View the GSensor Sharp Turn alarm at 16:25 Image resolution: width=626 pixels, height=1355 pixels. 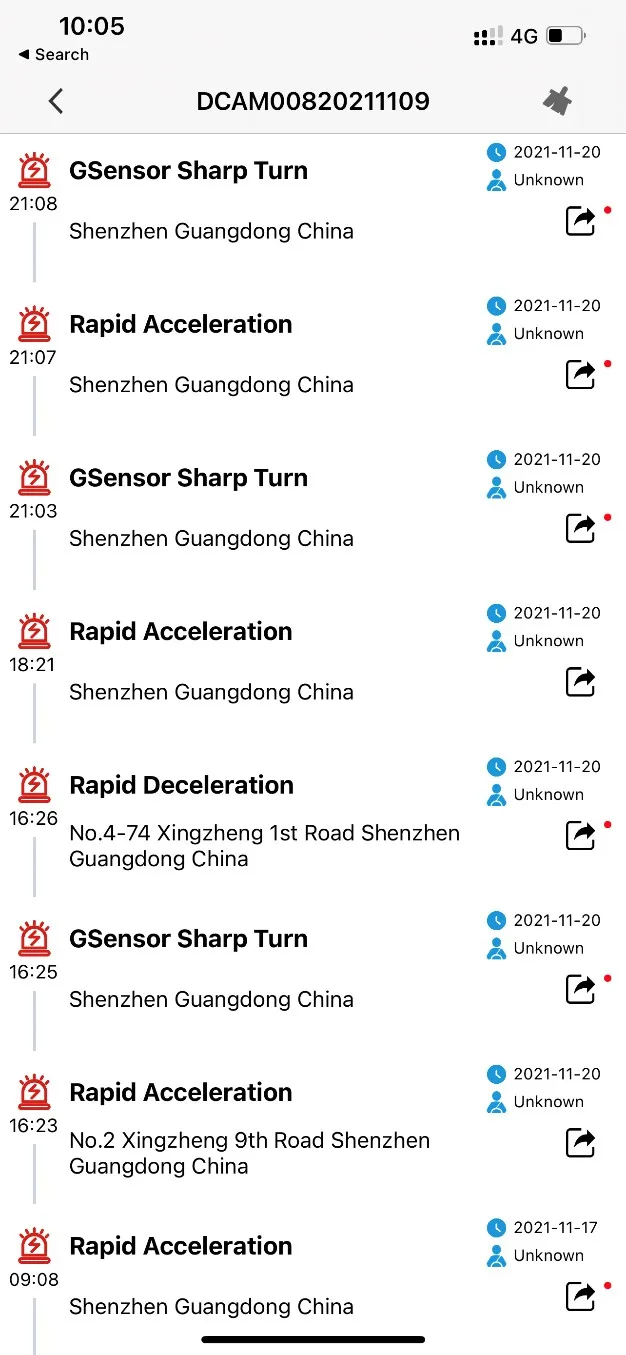tap(188, 939)
